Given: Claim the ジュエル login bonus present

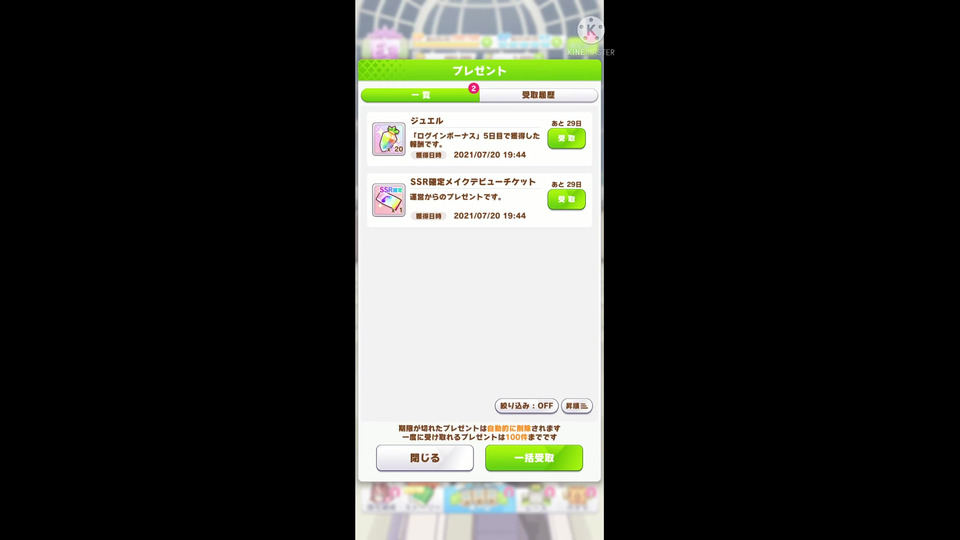Looking at the screenshot, I should click(x=566, y=138).
